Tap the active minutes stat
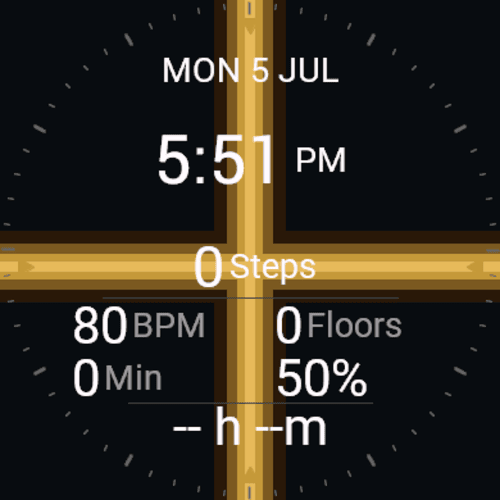 tap(118, 378)
